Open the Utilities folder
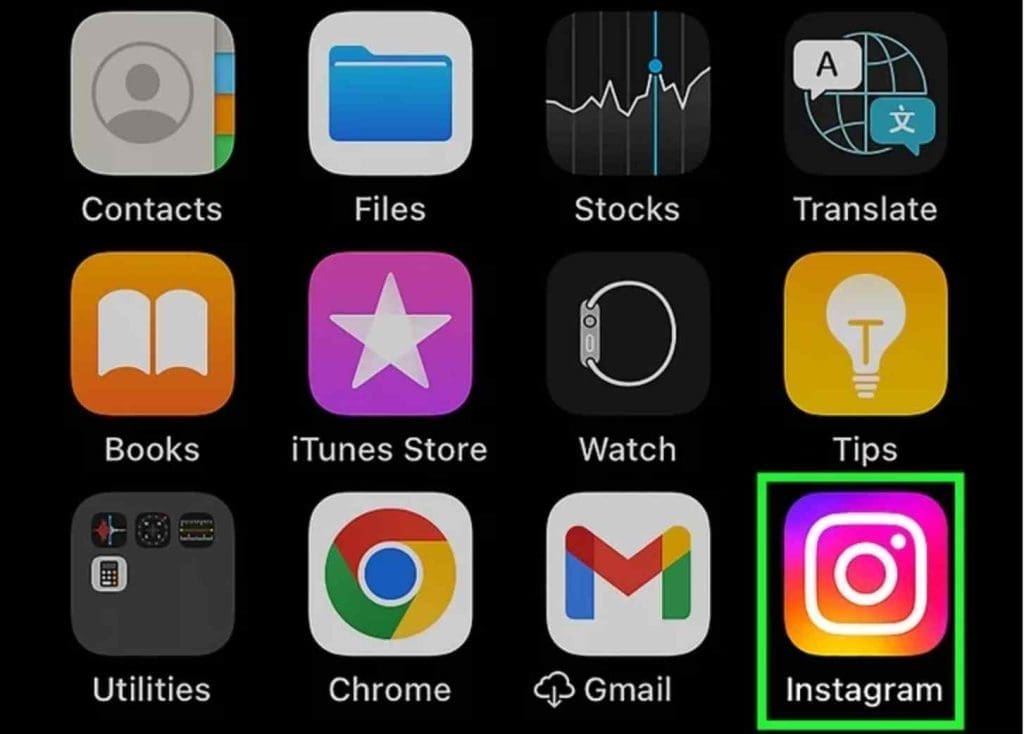Screen dimensions: 1024x734 [x=152, y=574]
